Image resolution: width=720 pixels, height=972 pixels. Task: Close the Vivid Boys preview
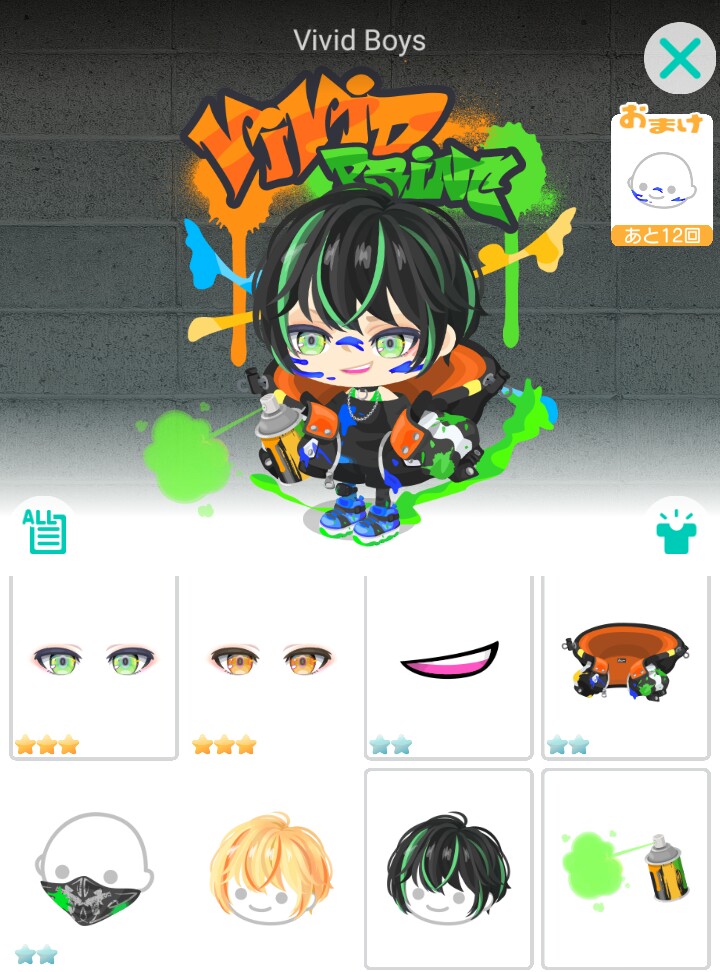679,59
